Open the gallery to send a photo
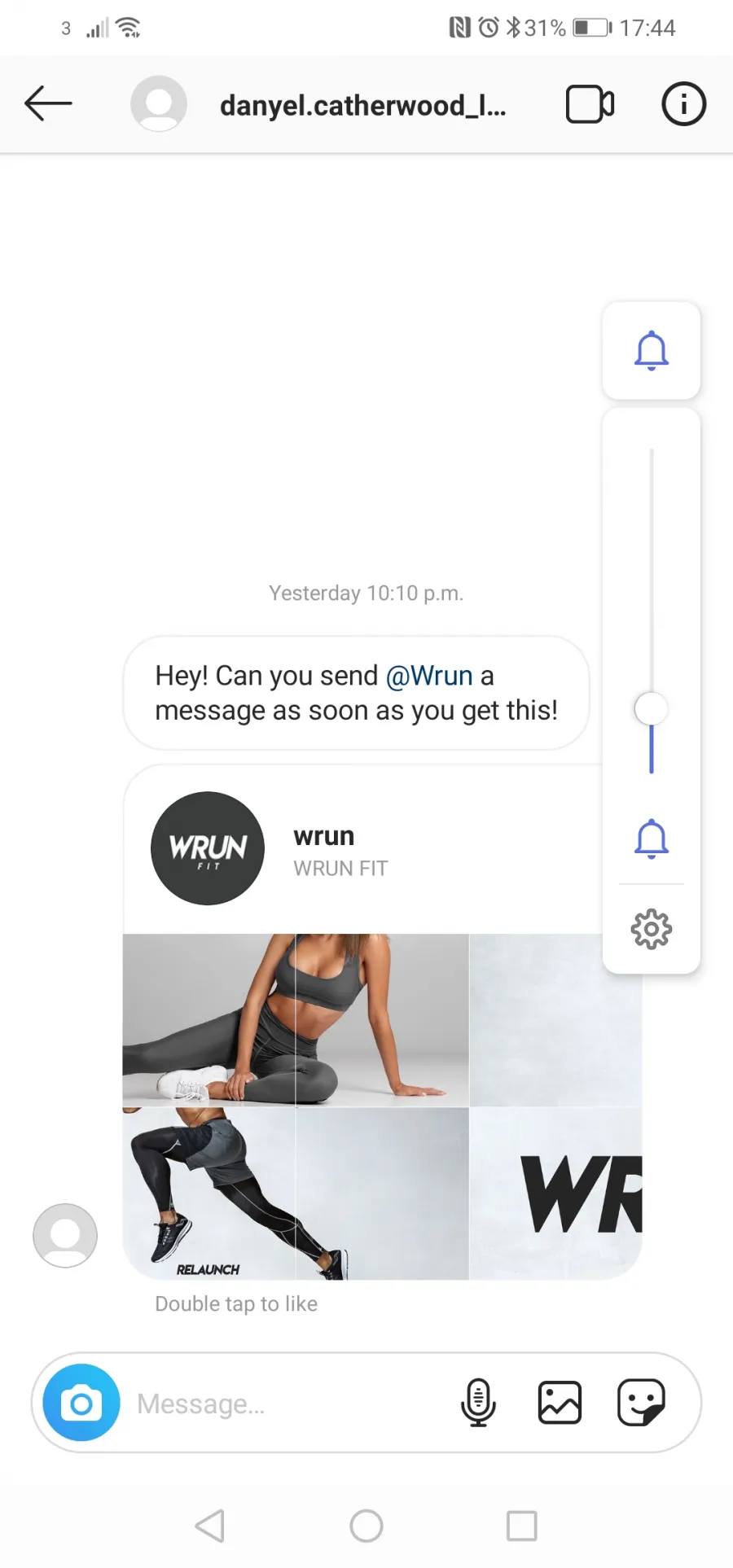Image resolution: width=733 pixels, height=1568 pixels. coord(560,1403)
